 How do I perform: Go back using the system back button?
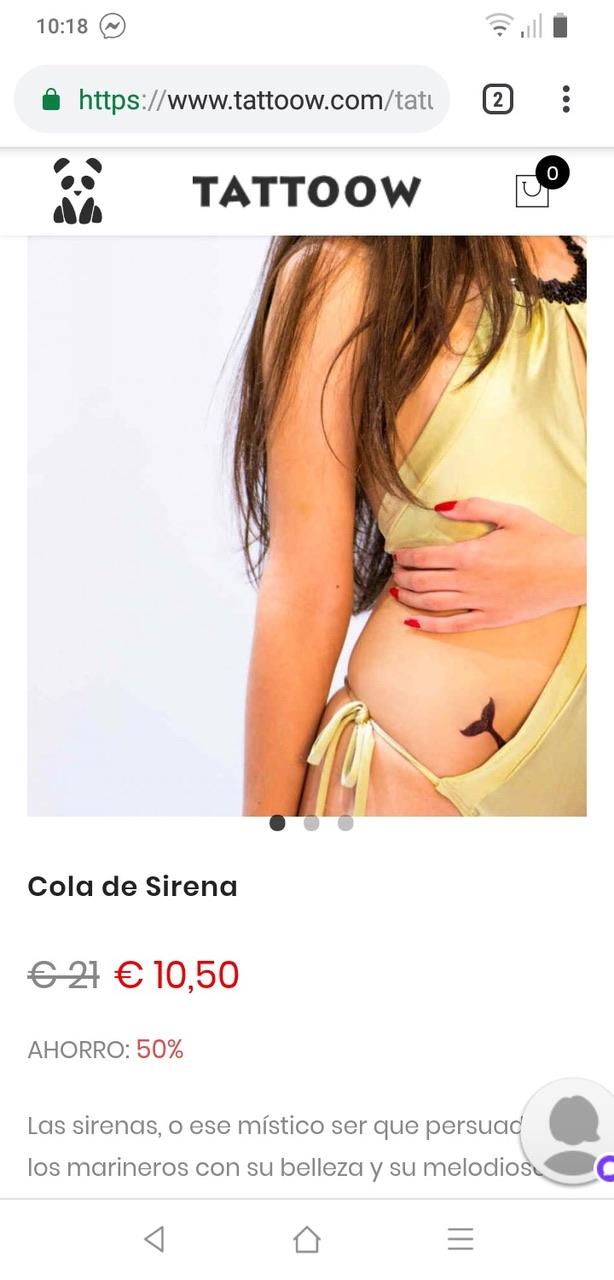[x=154, y=1240]
